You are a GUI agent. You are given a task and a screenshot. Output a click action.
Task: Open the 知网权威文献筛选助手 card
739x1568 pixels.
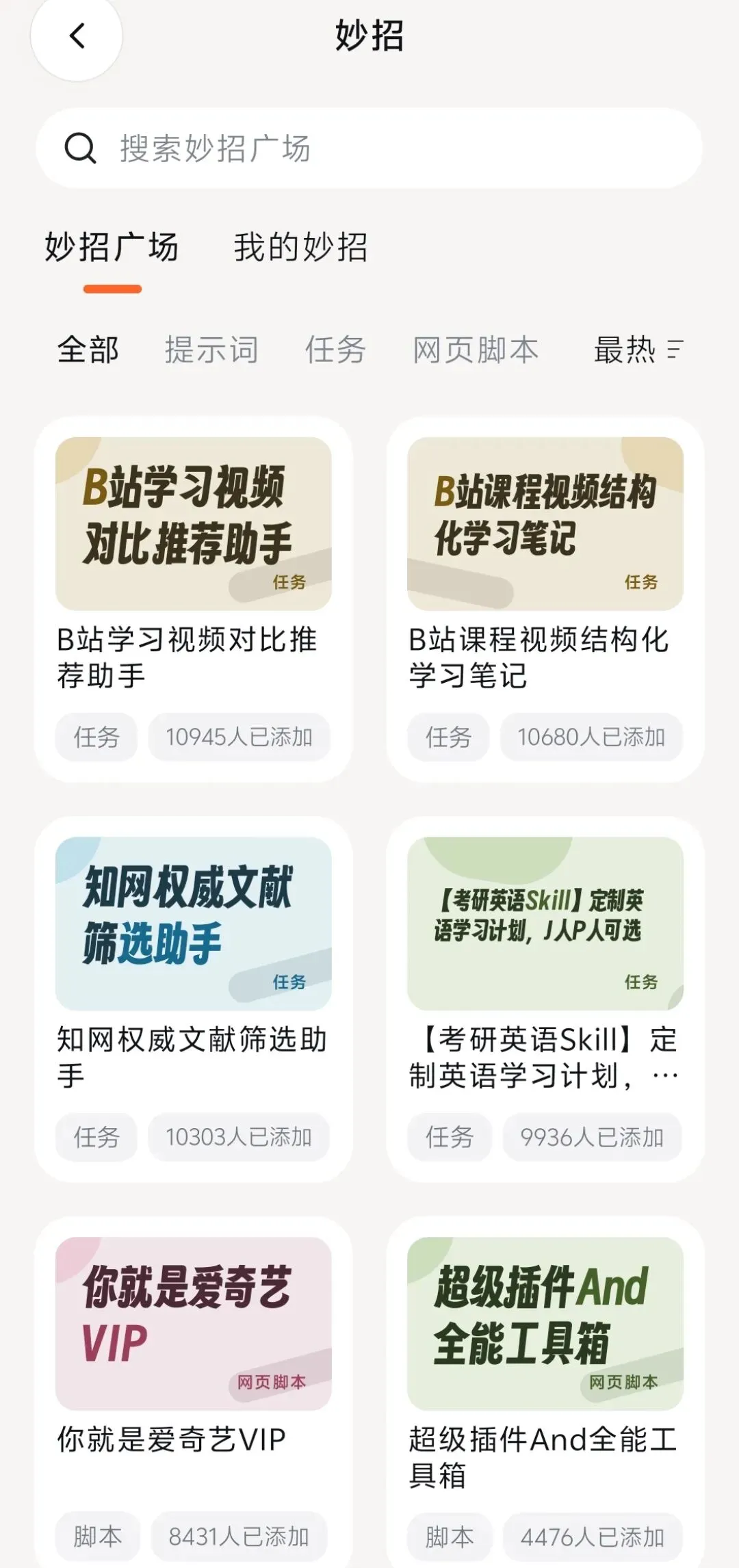[194, 999]
